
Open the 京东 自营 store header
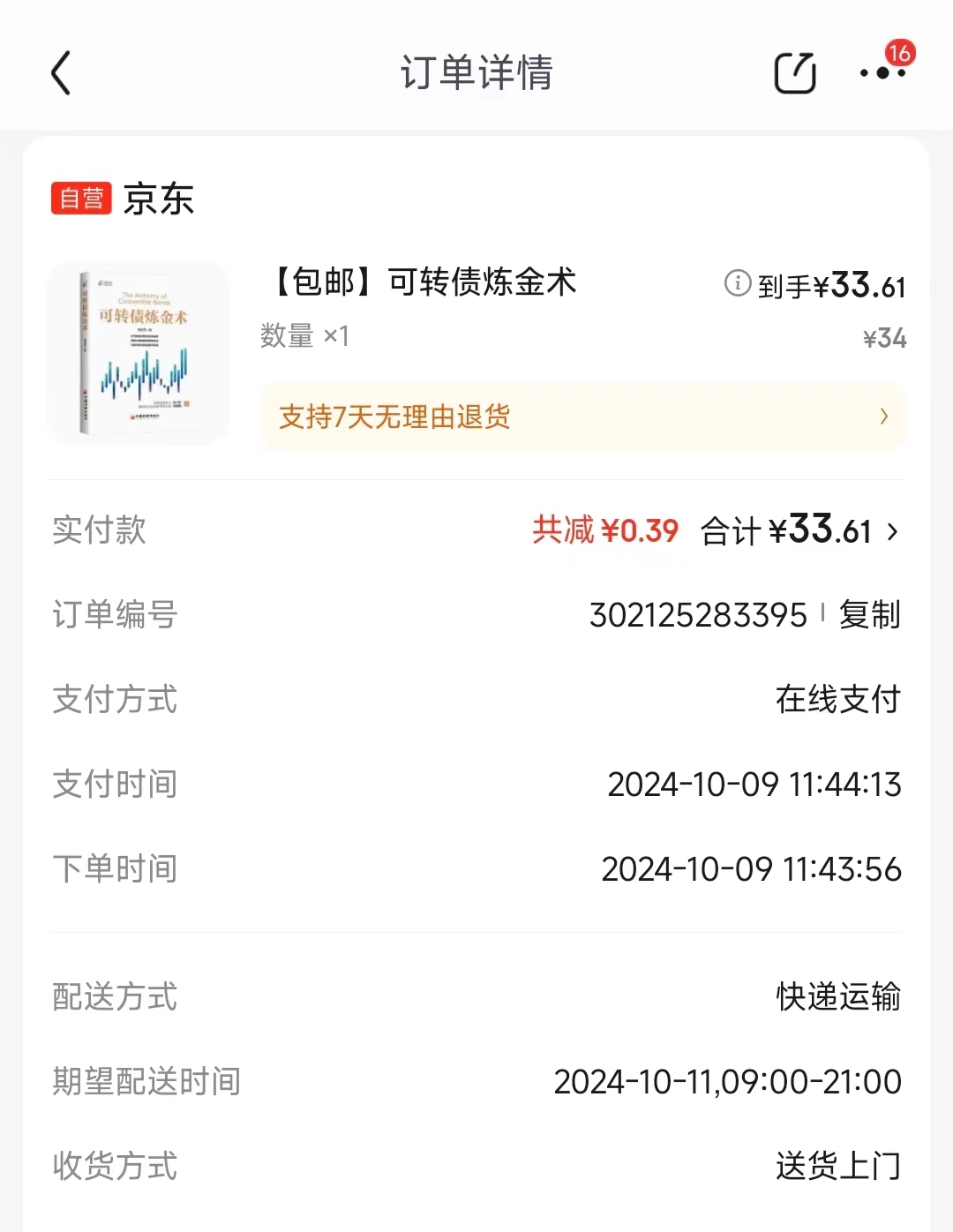click(x=124, y=199)
